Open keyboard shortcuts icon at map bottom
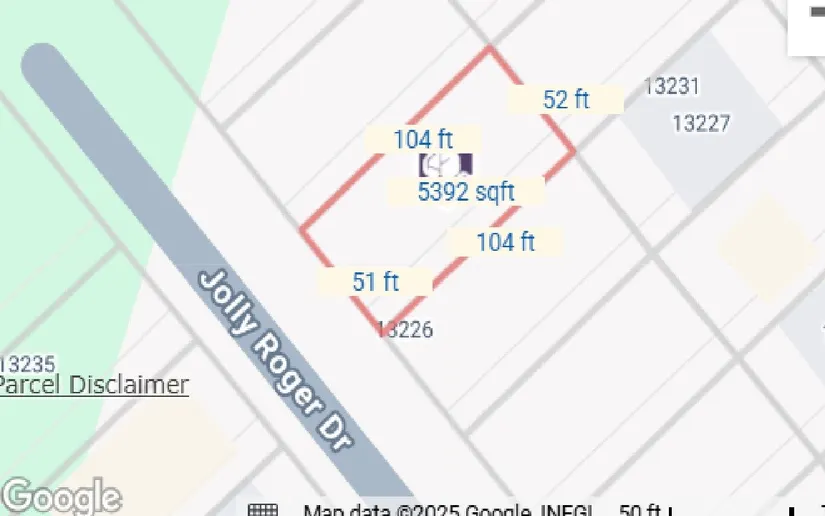 [262, 510]
